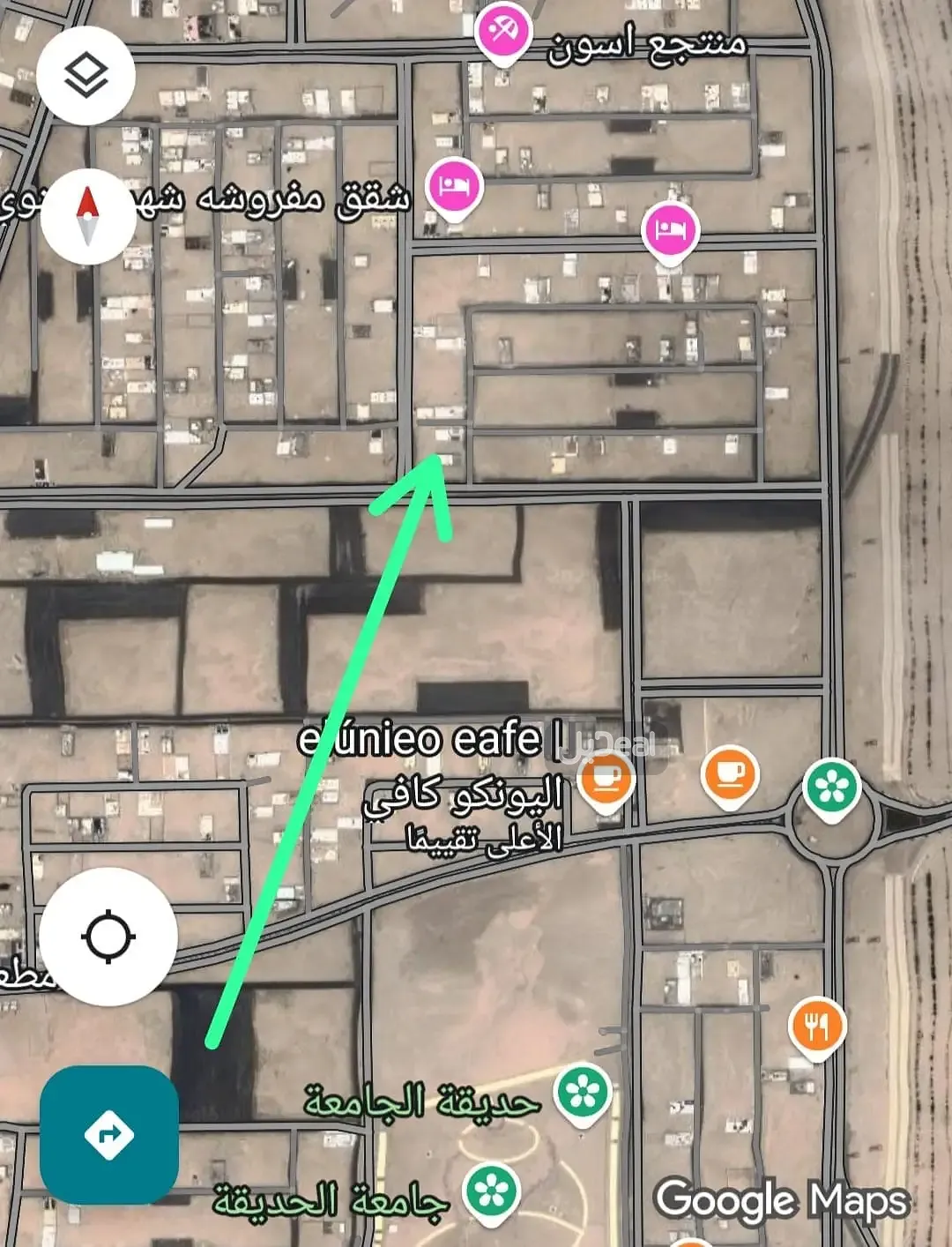
Task: Open the حديقة الجامعة park pin
Action: pyautogui.click(x=583, y=1093)
